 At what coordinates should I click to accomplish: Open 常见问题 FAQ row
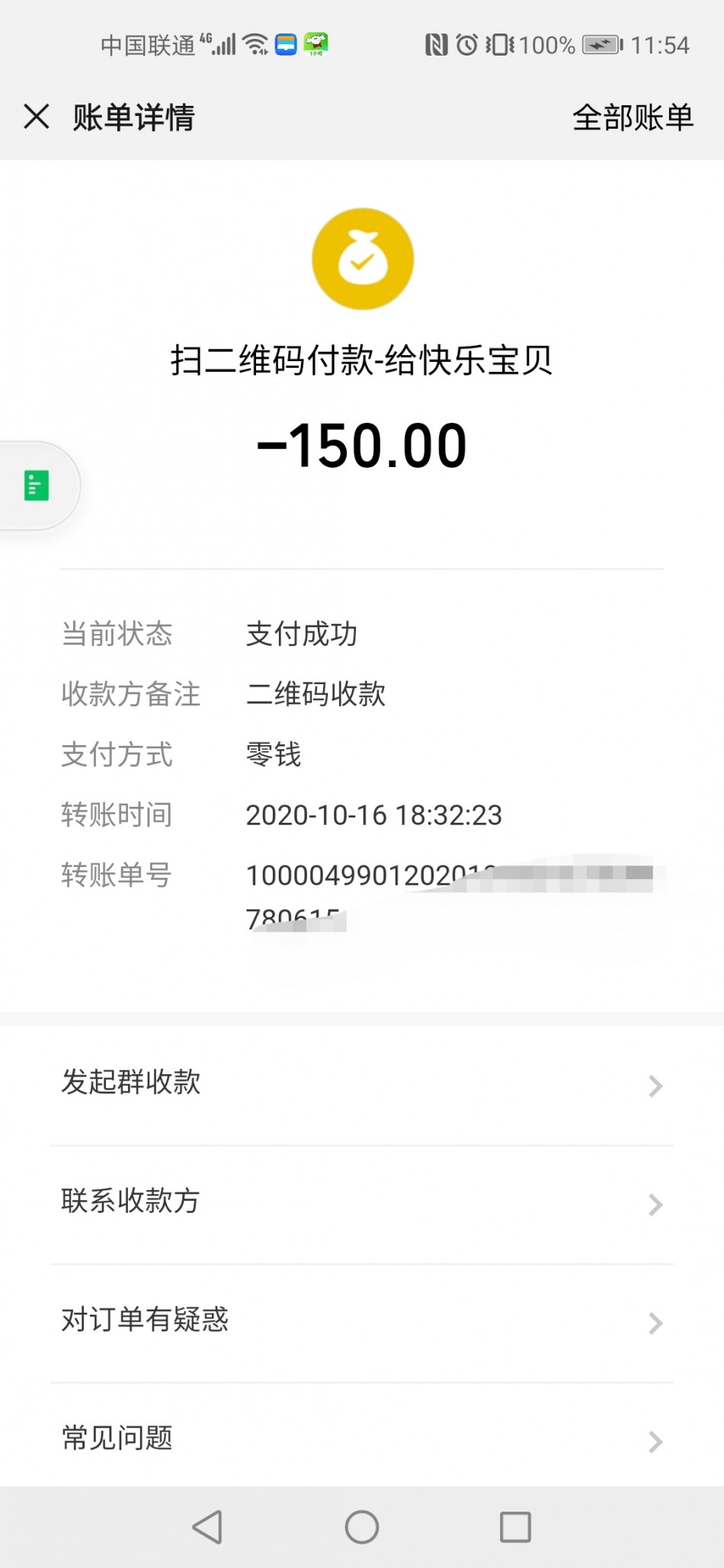[x=362, y=1438]
